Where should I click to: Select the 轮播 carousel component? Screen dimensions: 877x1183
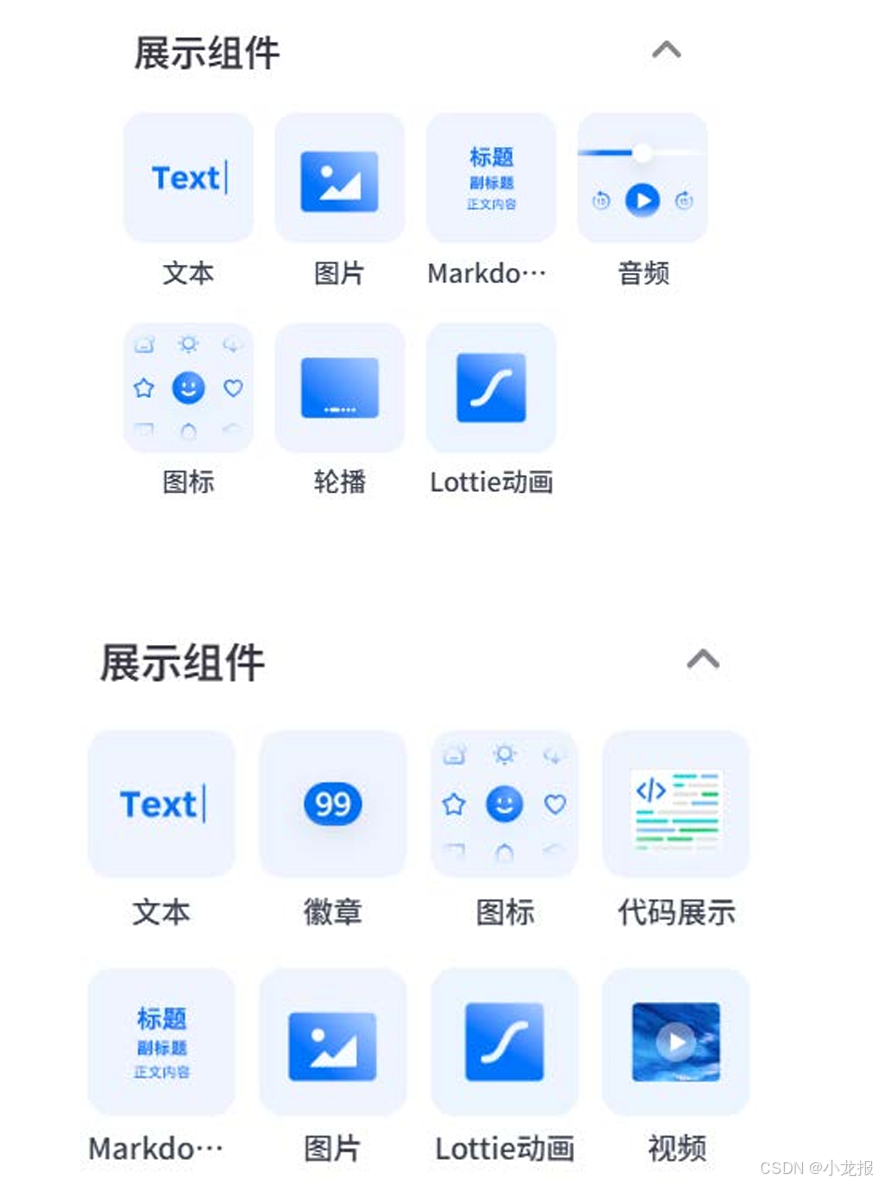339,386
